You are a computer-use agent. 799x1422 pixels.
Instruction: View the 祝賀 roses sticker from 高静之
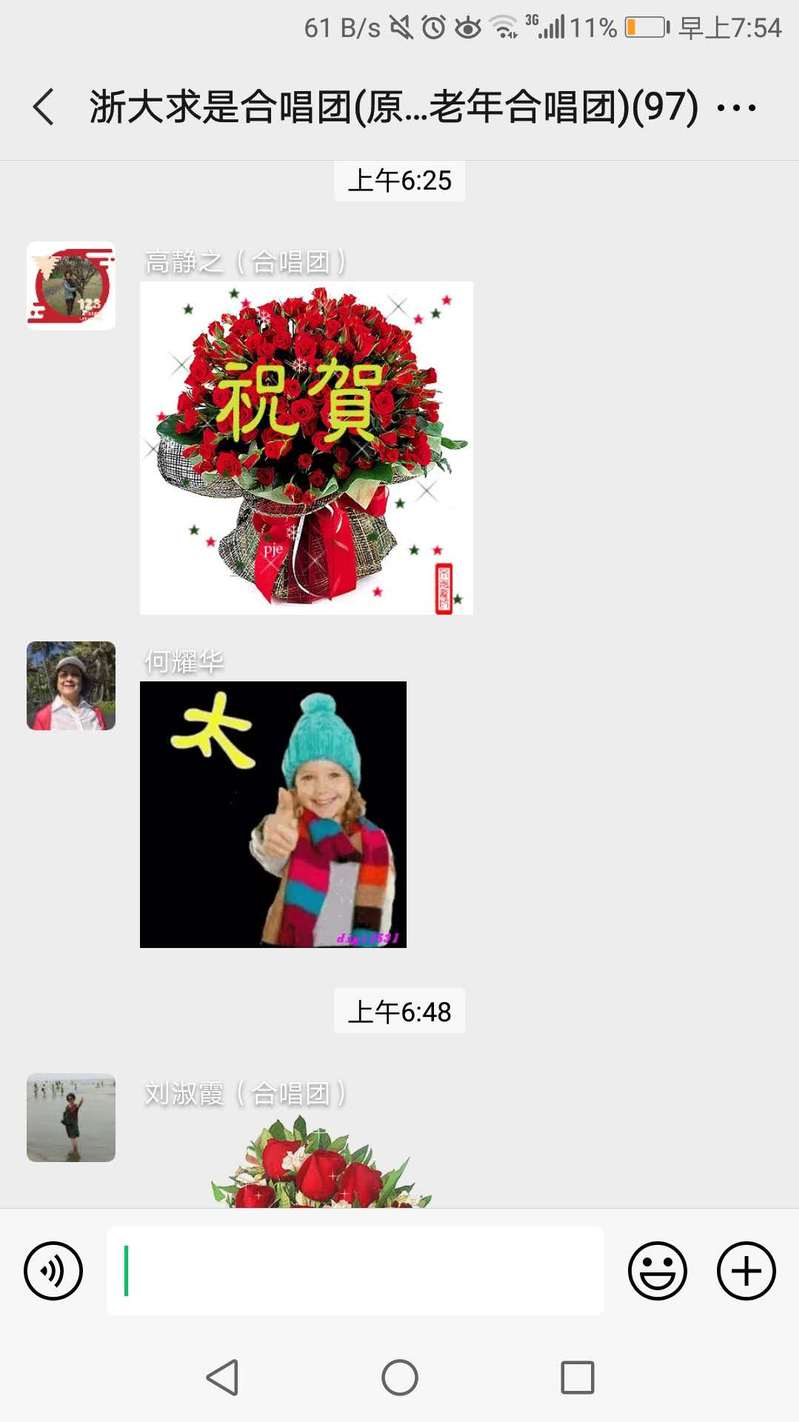click(x=306, y=448)
